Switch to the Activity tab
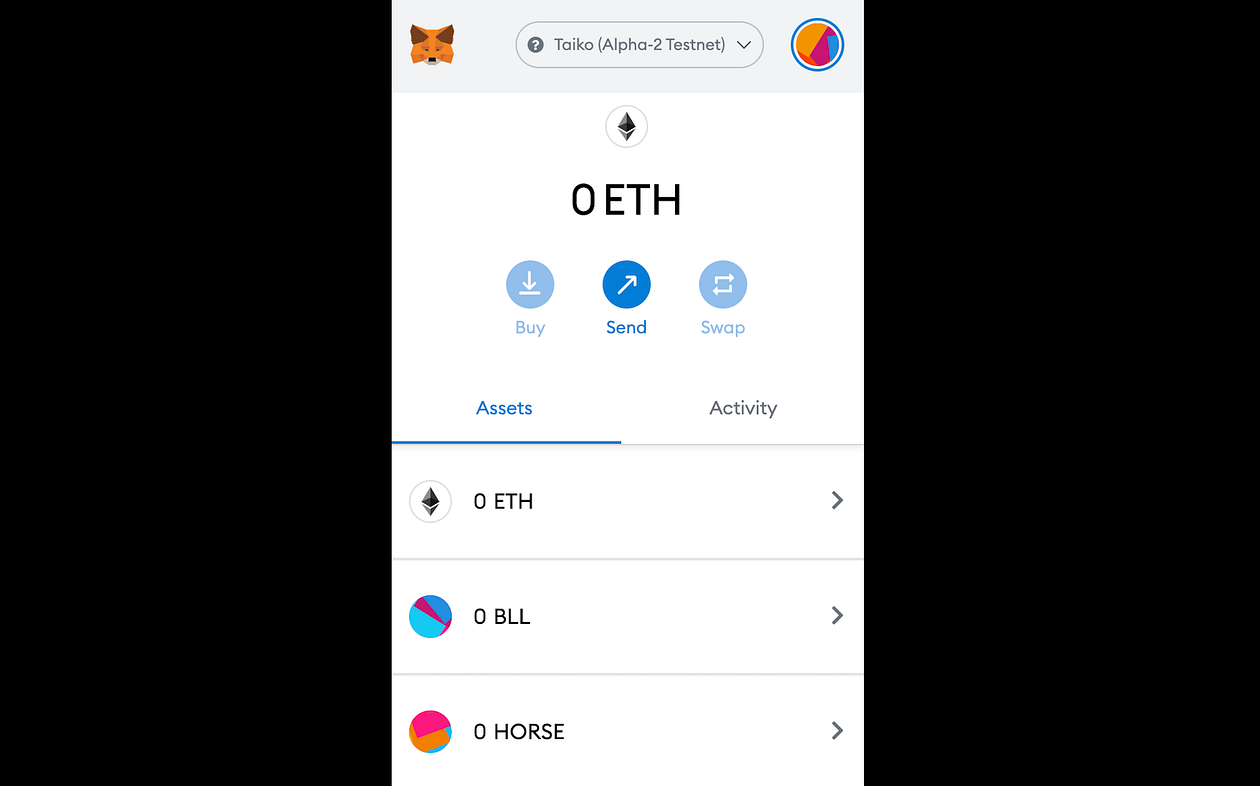Screen dimensions: 1260x786 (x=742, y=408)
